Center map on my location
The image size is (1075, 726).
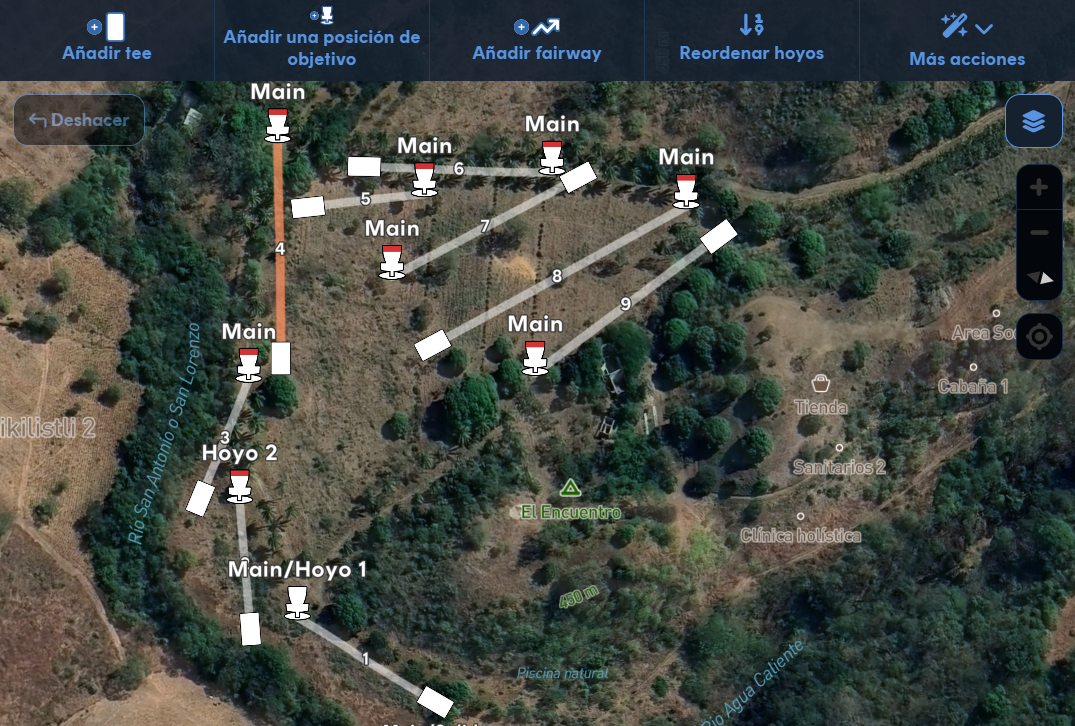tap(1039, 336)
